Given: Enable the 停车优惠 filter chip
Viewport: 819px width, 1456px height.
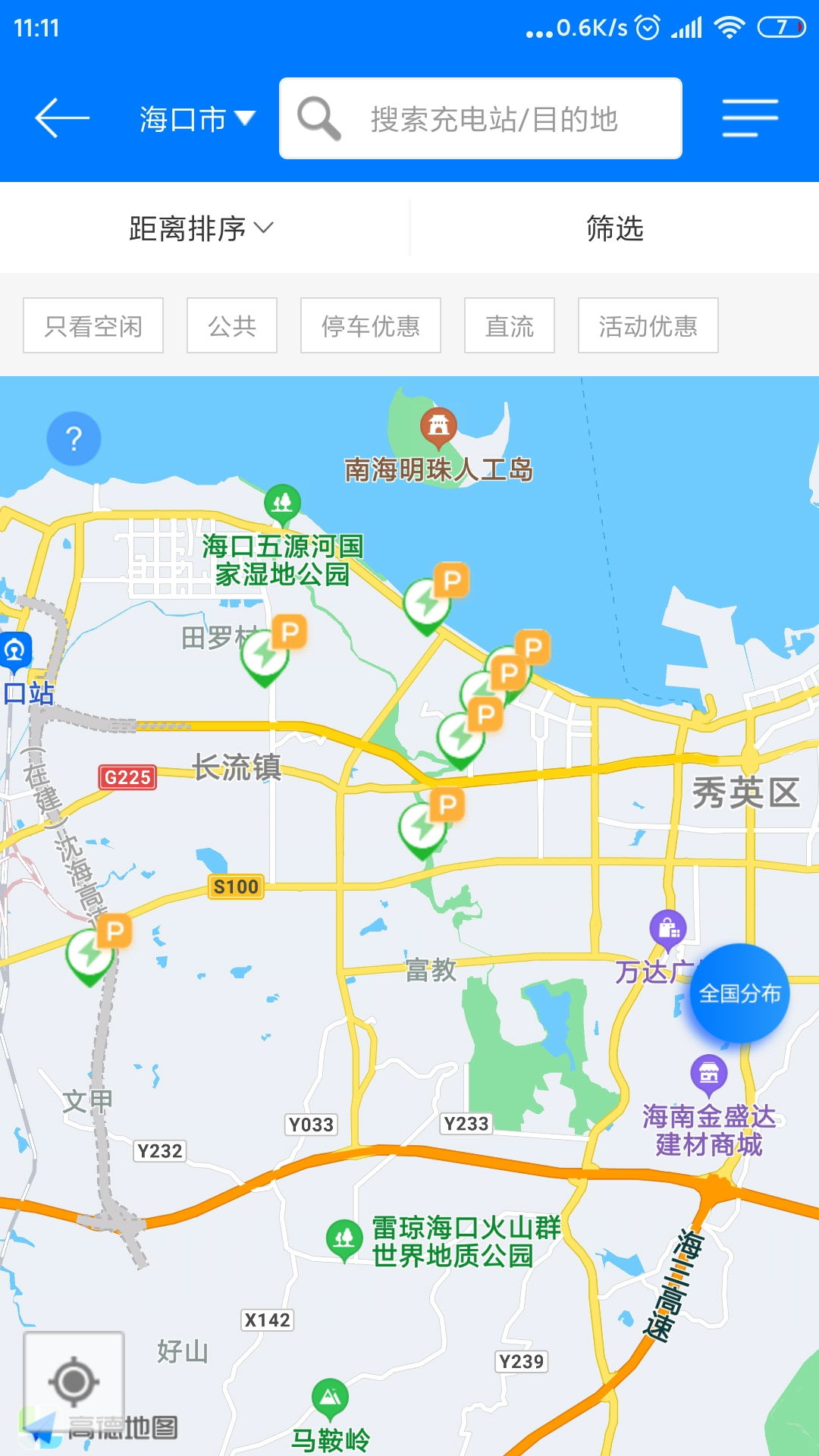Looking at the screenshot, I should tap(371, 325).
